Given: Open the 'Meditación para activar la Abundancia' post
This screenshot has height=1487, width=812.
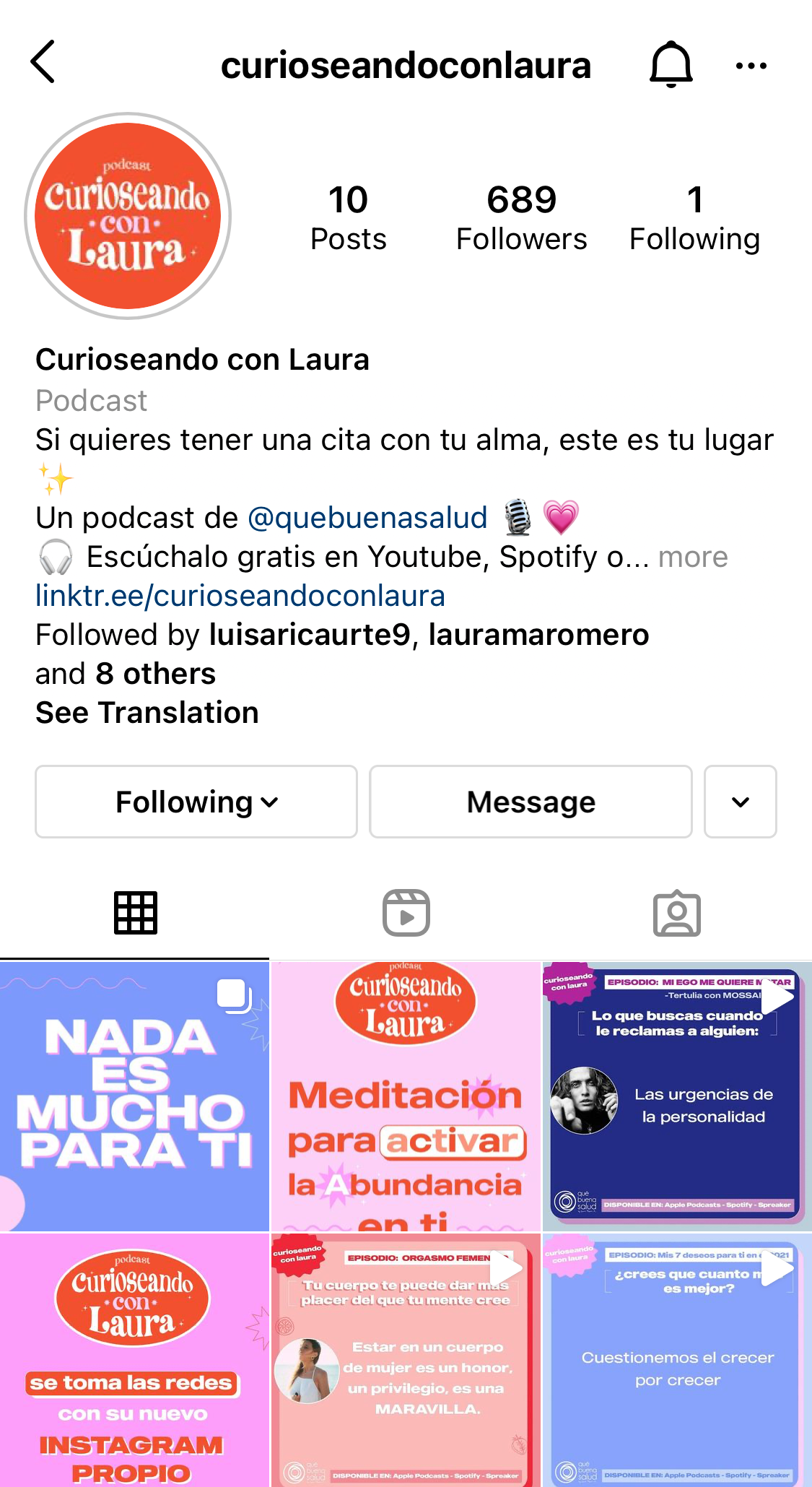Looking at the screenshot, I should [406, 1096].
